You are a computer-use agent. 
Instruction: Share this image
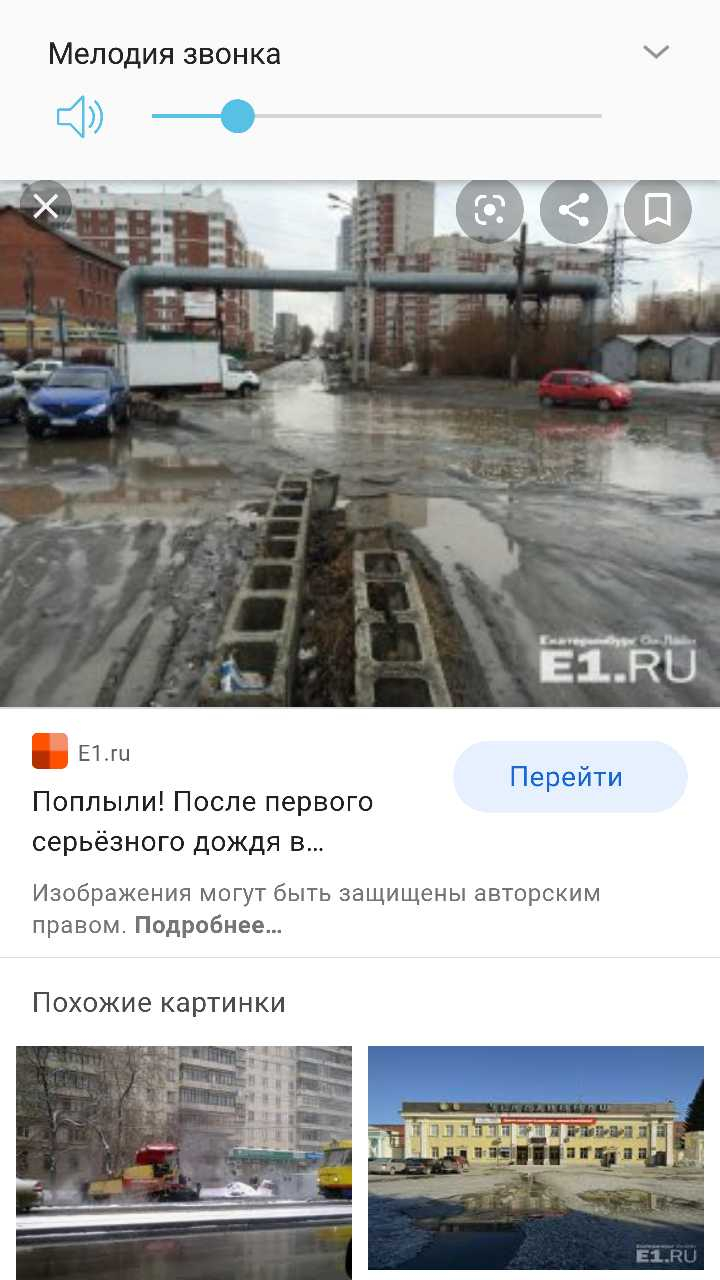574,210
